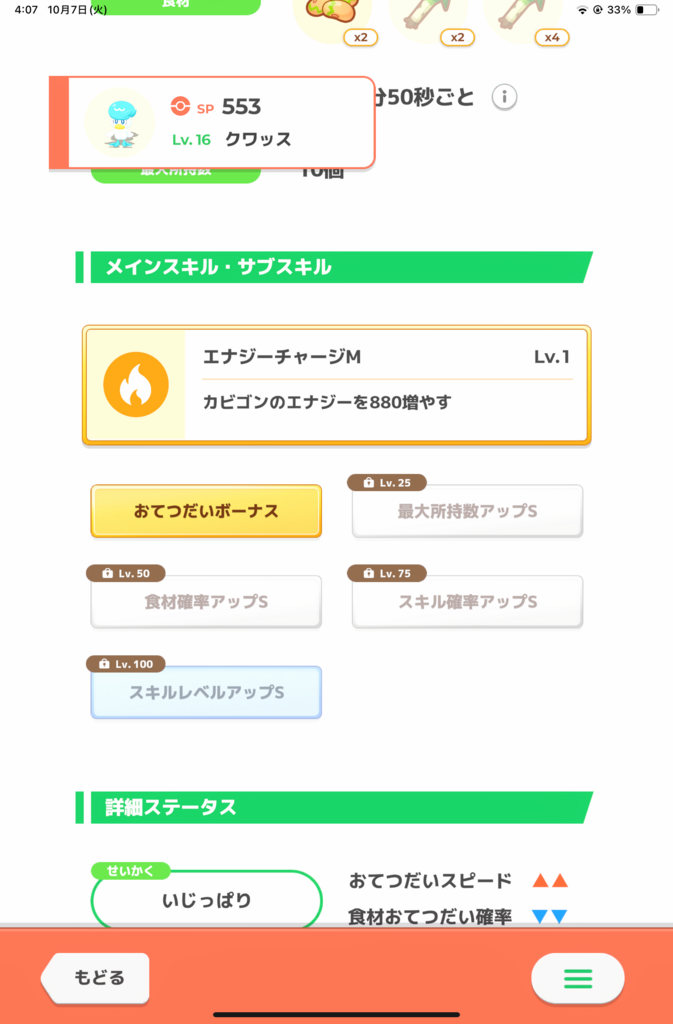The image size is (673, 1024).
Task: Go back with the もどる button
Action: (97, 977)
